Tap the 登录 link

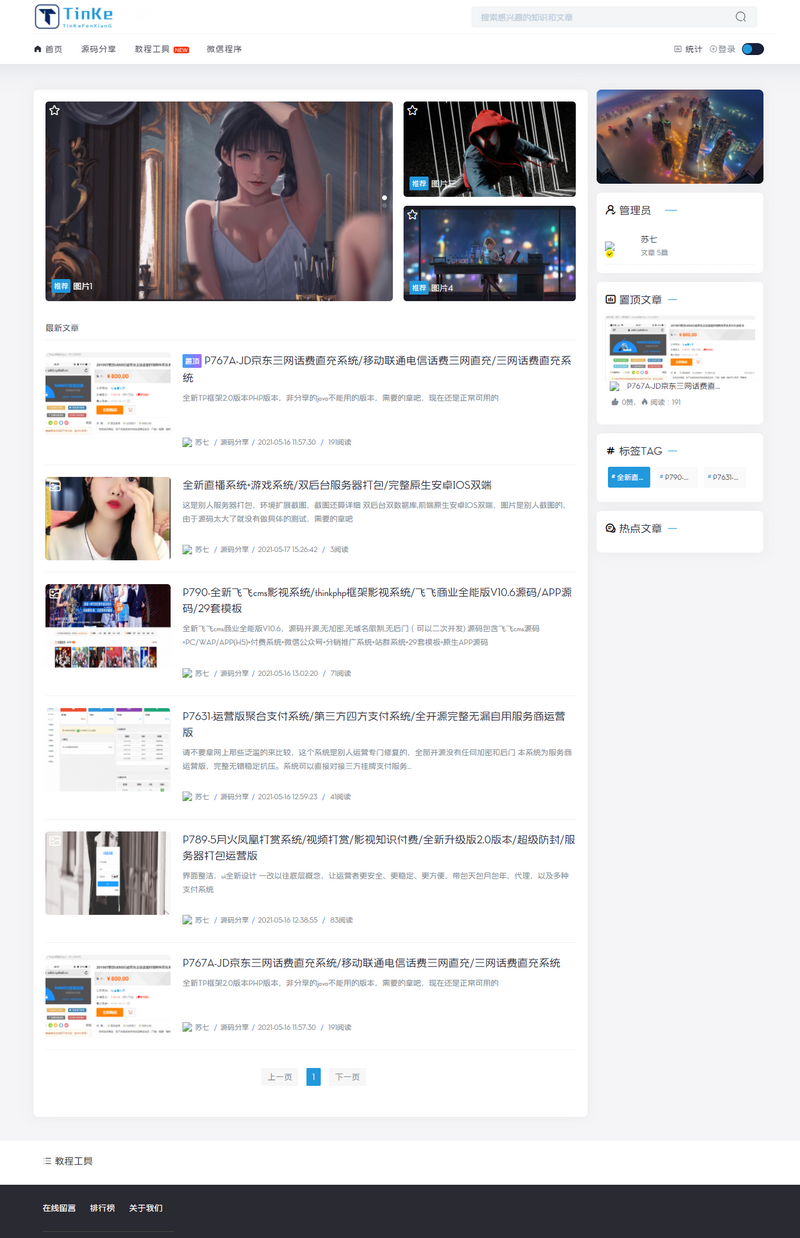tap(722, 49)
